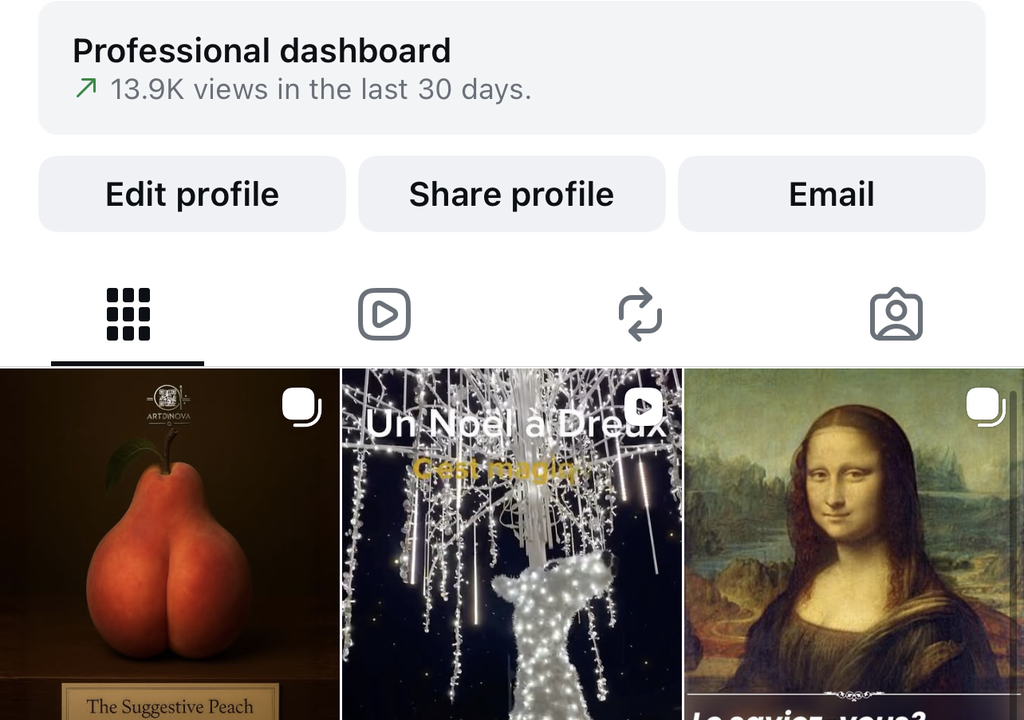Switch to the posts grid tab

click(x=128, y=314)
